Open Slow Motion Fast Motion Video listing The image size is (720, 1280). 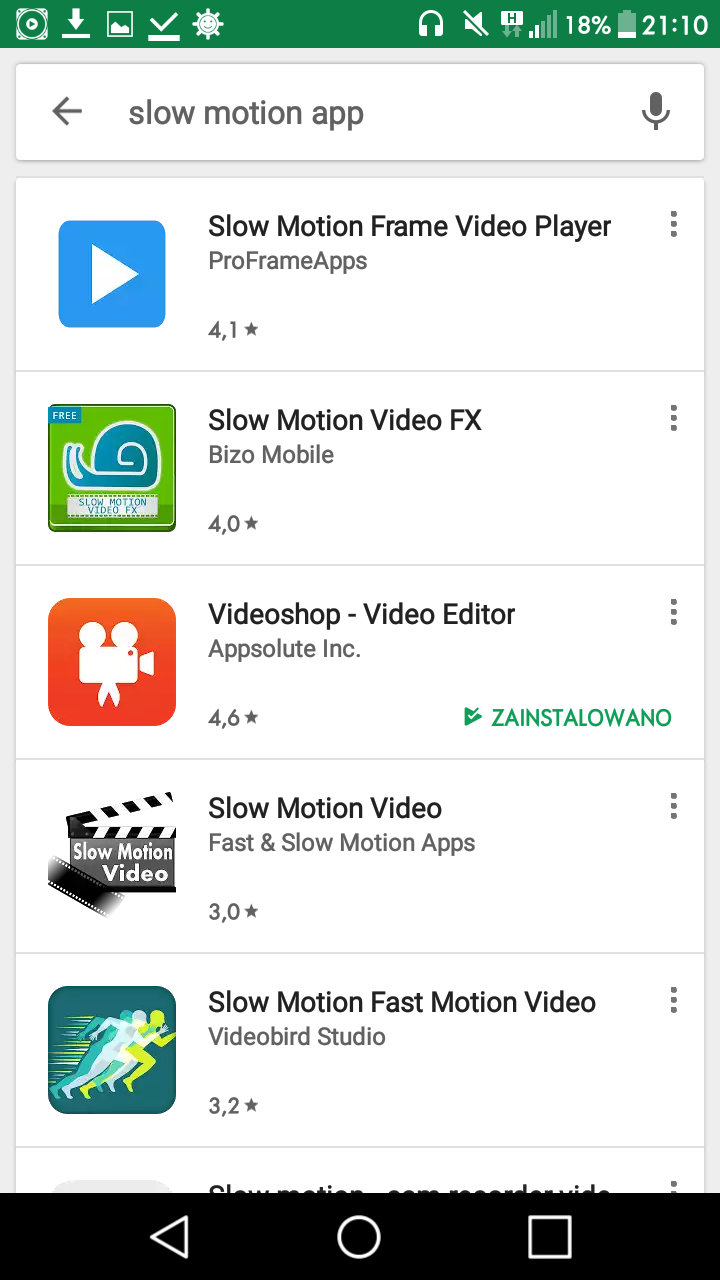tap(360, 1050)
